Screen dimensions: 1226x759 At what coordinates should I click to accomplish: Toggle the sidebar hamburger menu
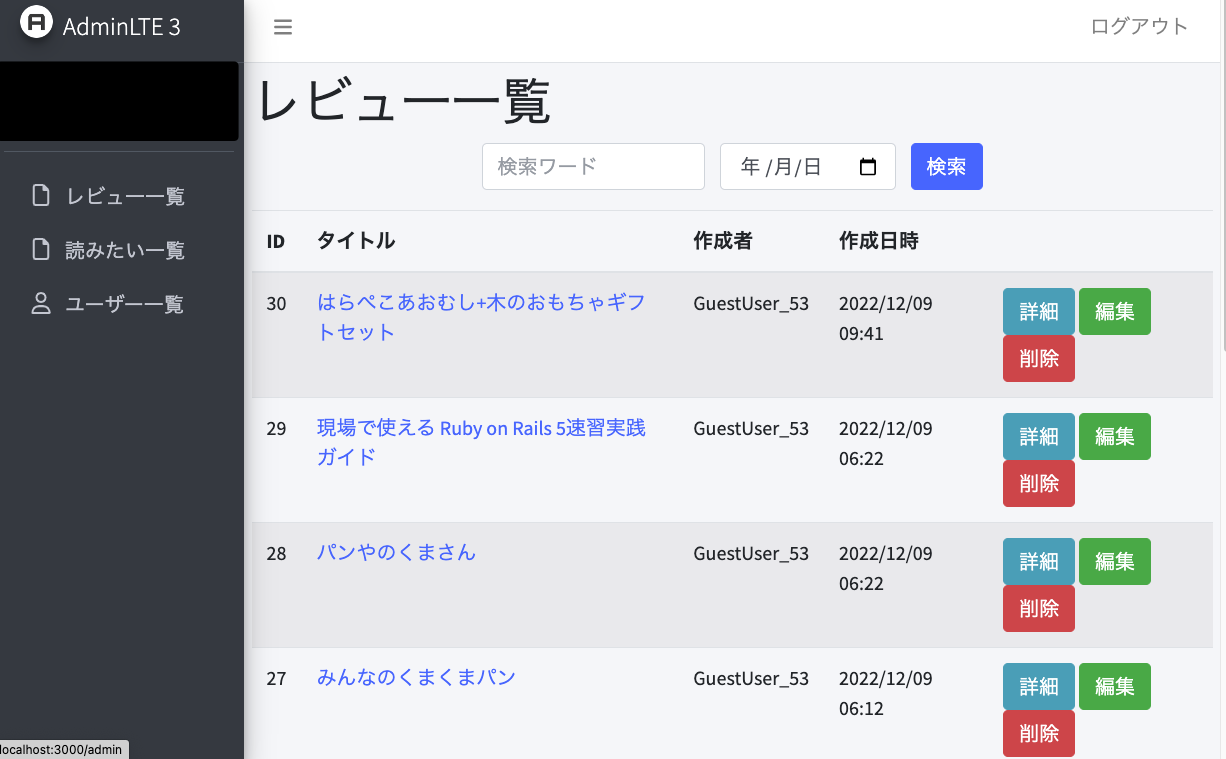pyautogui.click(x=283, y=28)
